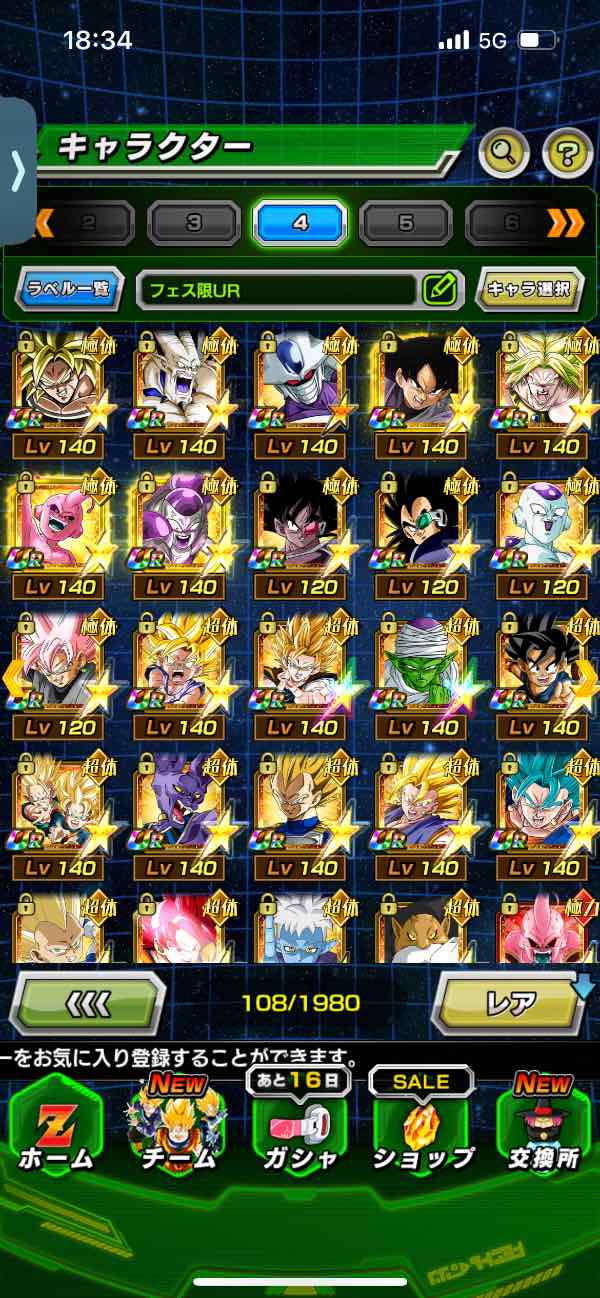The height and width of the screenshot is (1298, 600).
Task: Open the question mark help icon
Action: click(567, 153)
